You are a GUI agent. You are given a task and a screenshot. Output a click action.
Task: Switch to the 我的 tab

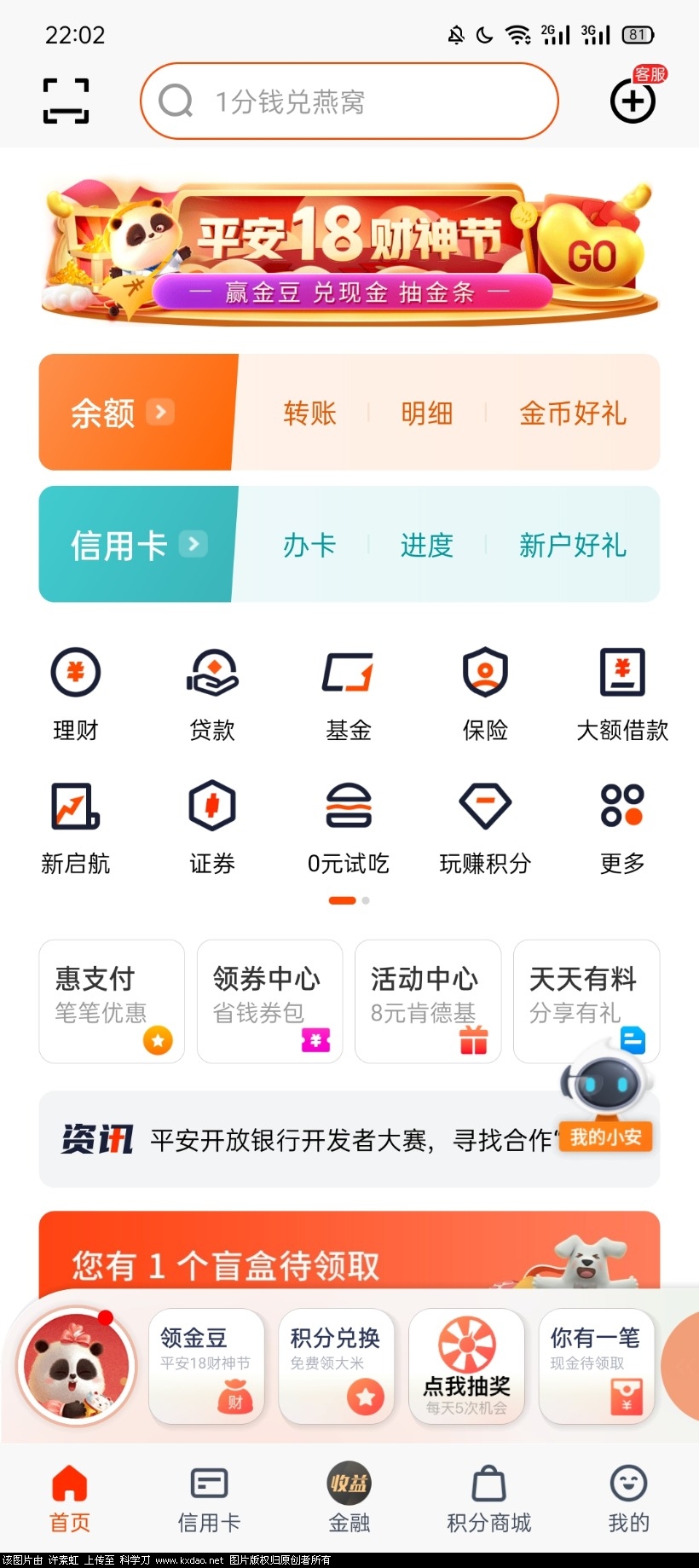[628, 1499]
